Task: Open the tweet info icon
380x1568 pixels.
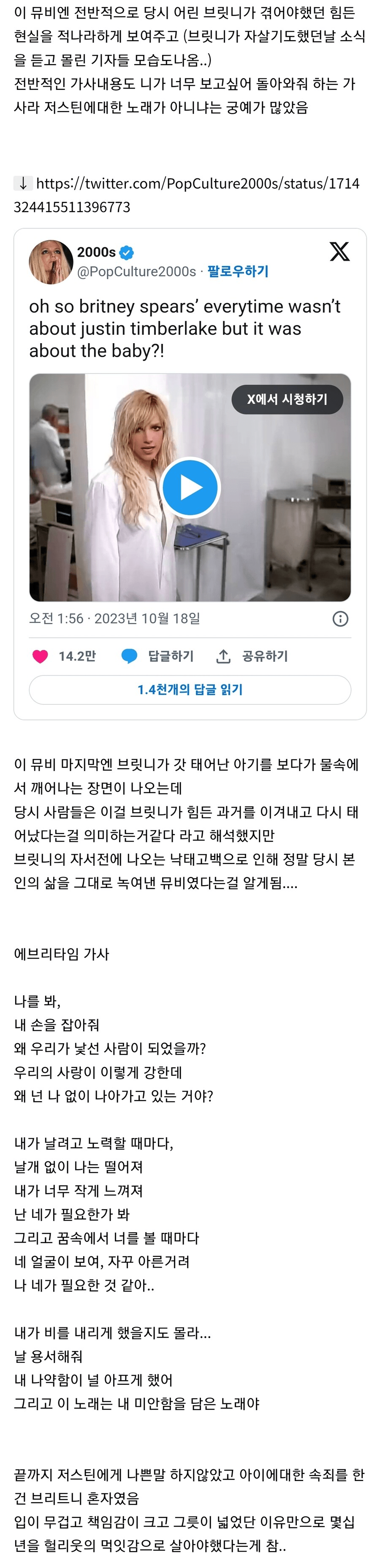Action: pyautogui.click(x=340, y=619)
